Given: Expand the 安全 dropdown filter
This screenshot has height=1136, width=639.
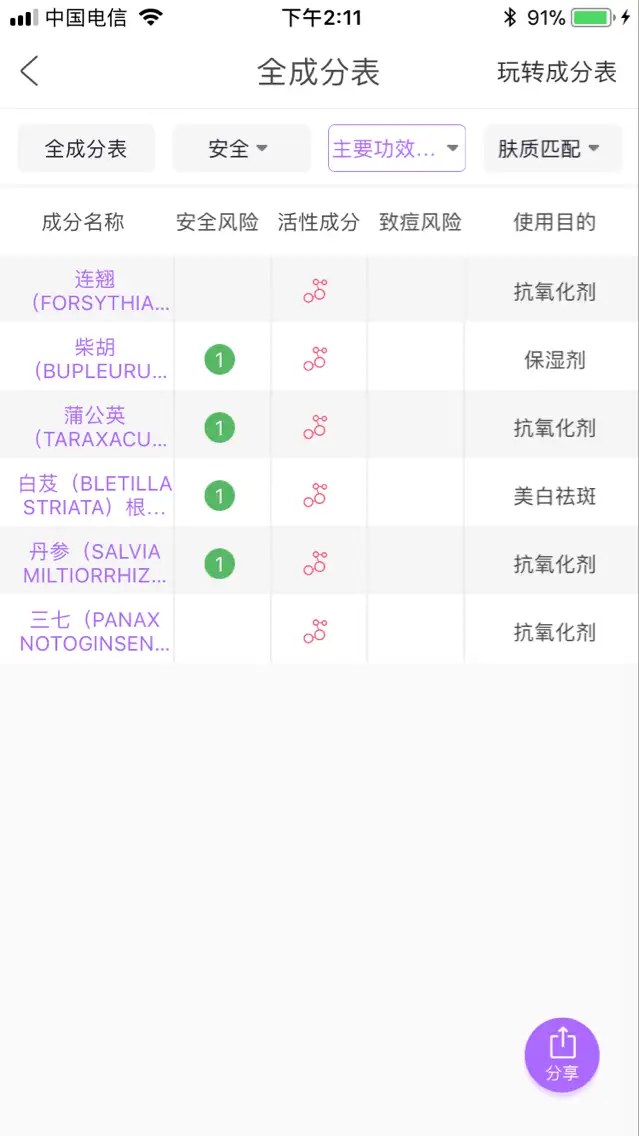Looking at the screenshot, I should (x=241, y=149).
